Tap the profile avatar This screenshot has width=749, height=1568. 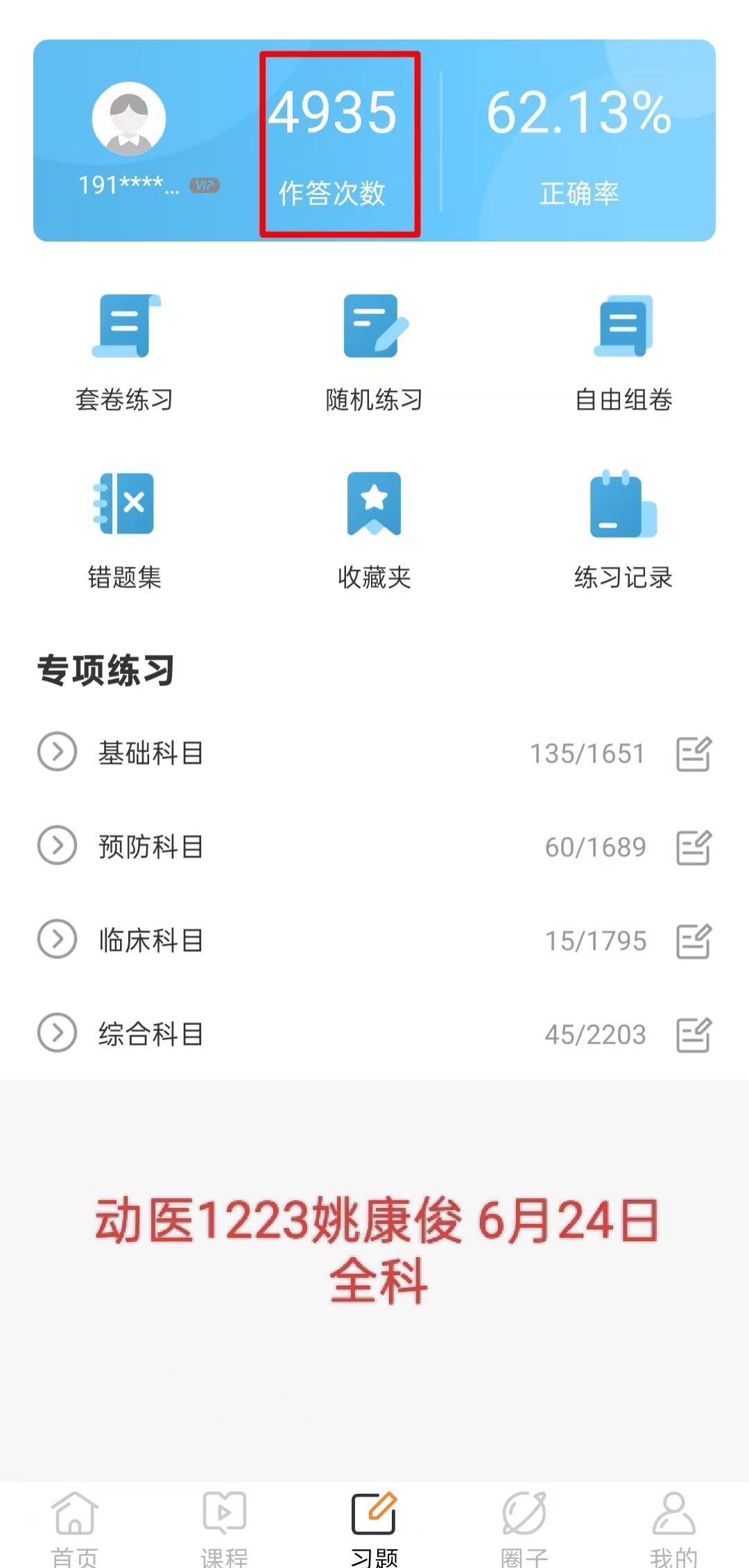pos(129,119)
